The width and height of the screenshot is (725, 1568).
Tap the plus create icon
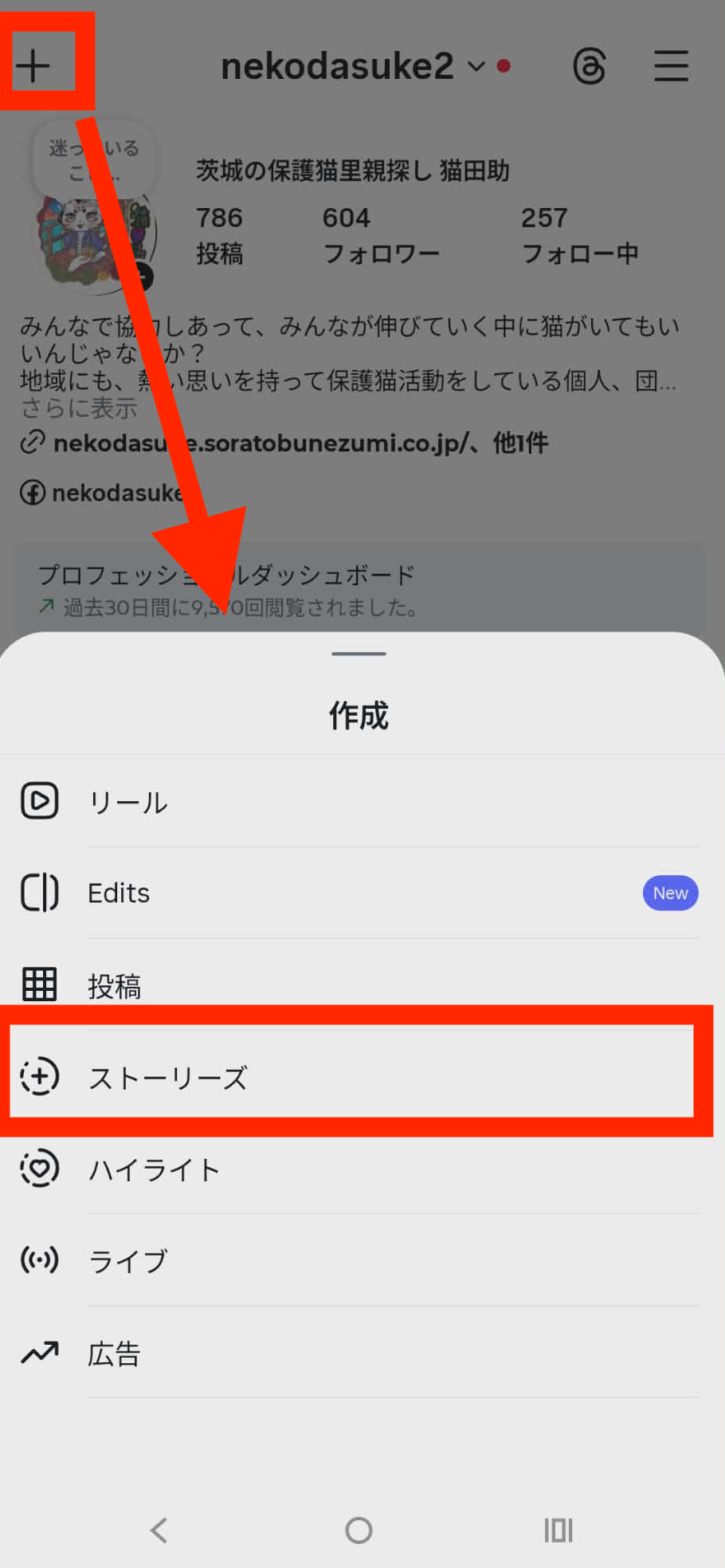pyautogui.click(x=33, y=65)
